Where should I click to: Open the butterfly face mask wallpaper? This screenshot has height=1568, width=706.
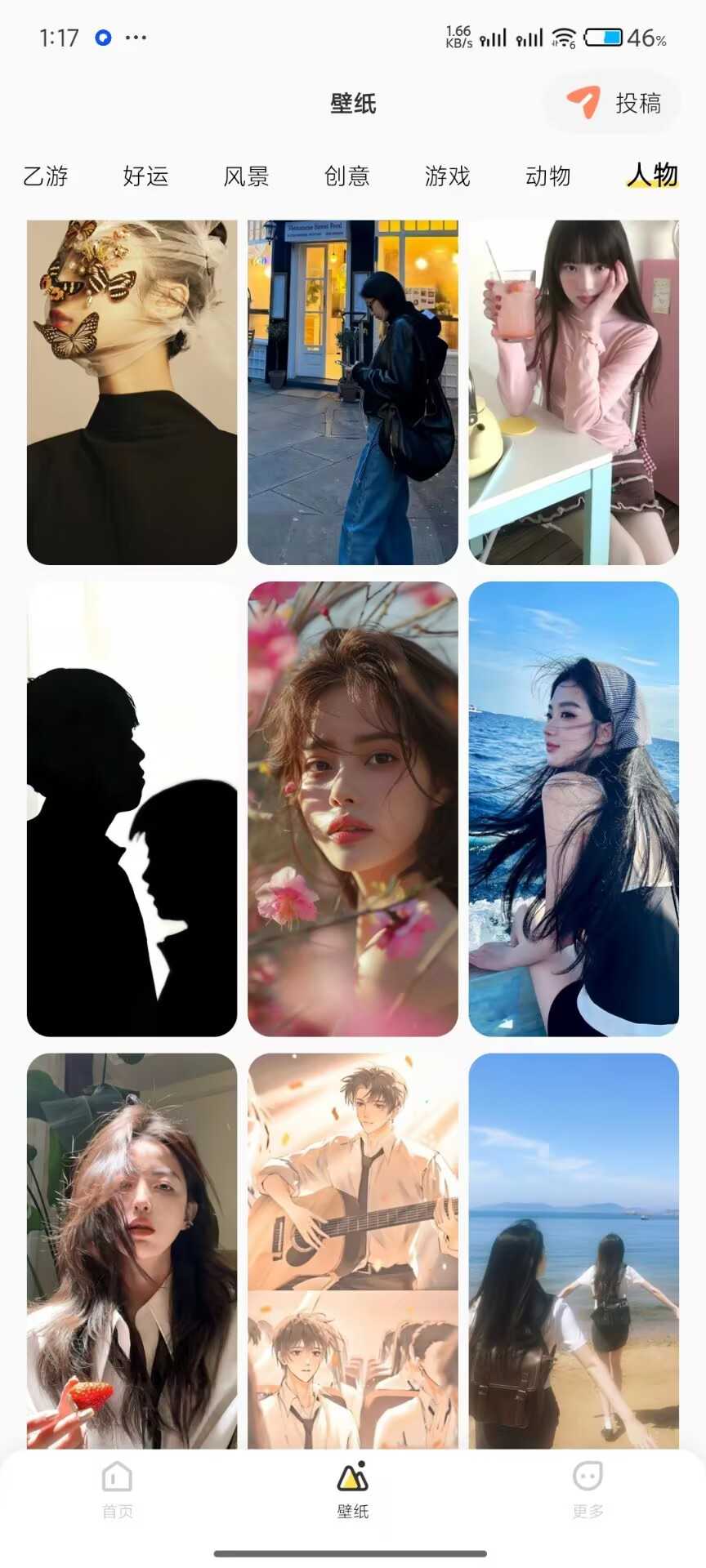pyautogui.click(x=132, y=392)
